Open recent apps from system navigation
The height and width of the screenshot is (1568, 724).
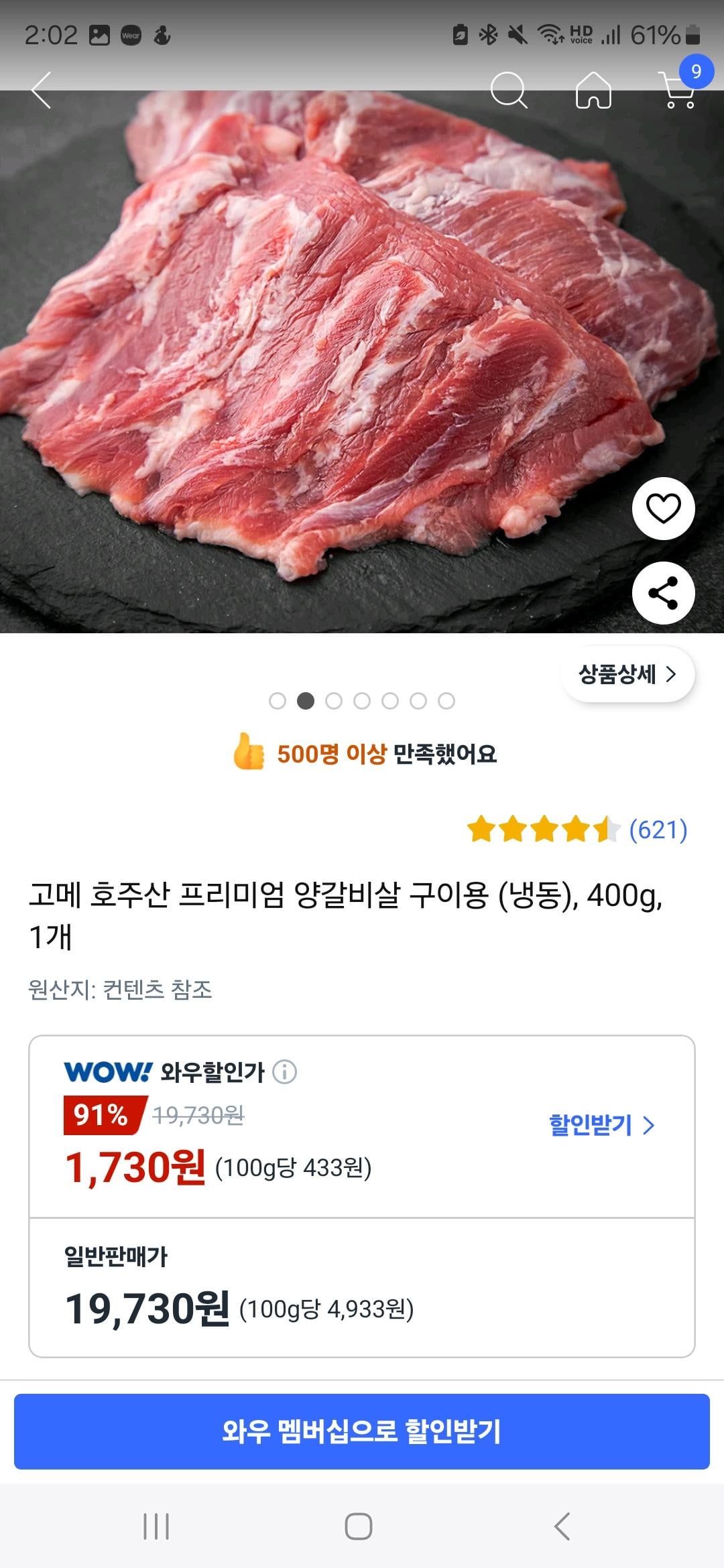pyautogui.click(x=156, y=1526)
